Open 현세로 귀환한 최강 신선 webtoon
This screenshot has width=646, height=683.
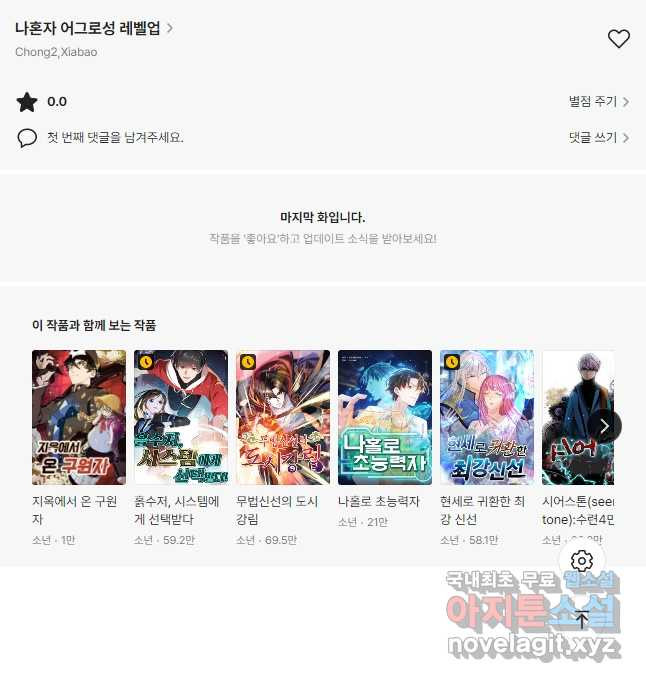click(x=487, y=417)
